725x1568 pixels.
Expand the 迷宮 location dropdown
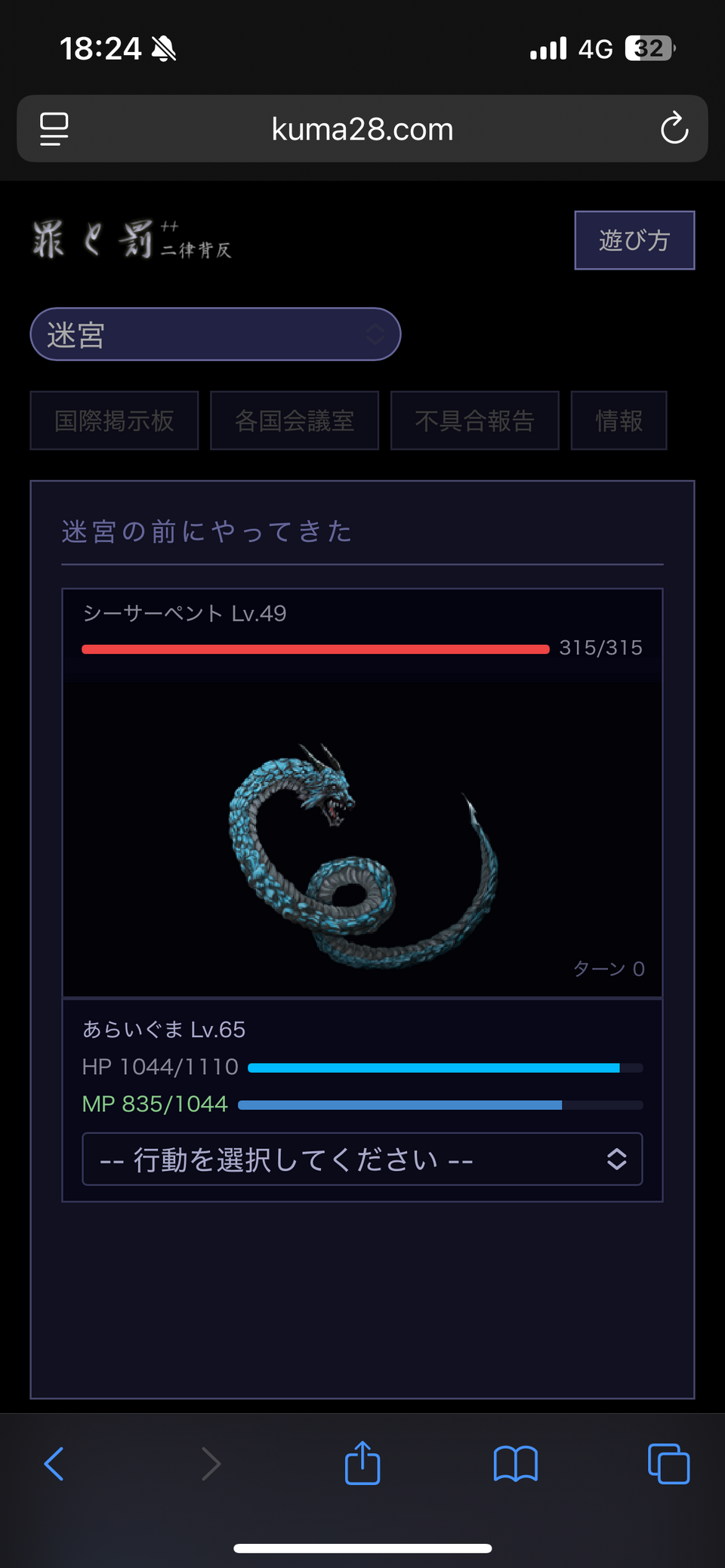pyautogui.click(x=215, y=334)
